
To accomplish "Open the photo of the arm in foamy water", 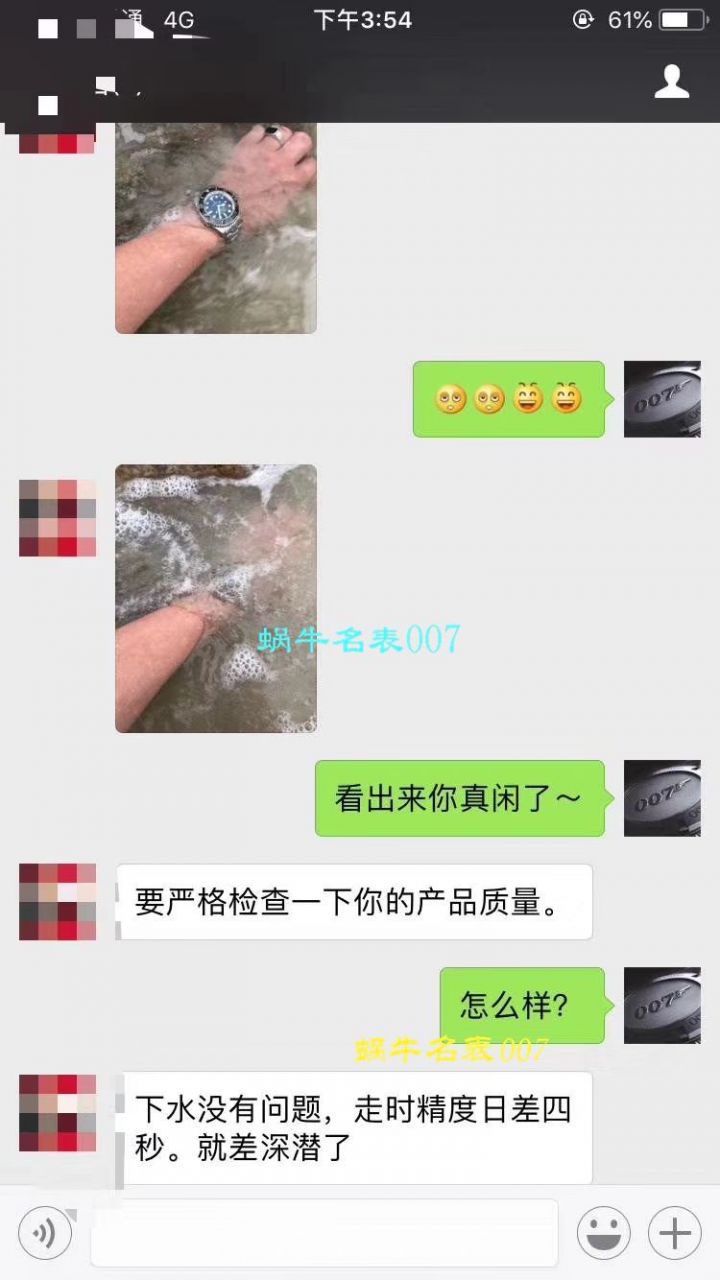I will point(215,598).
